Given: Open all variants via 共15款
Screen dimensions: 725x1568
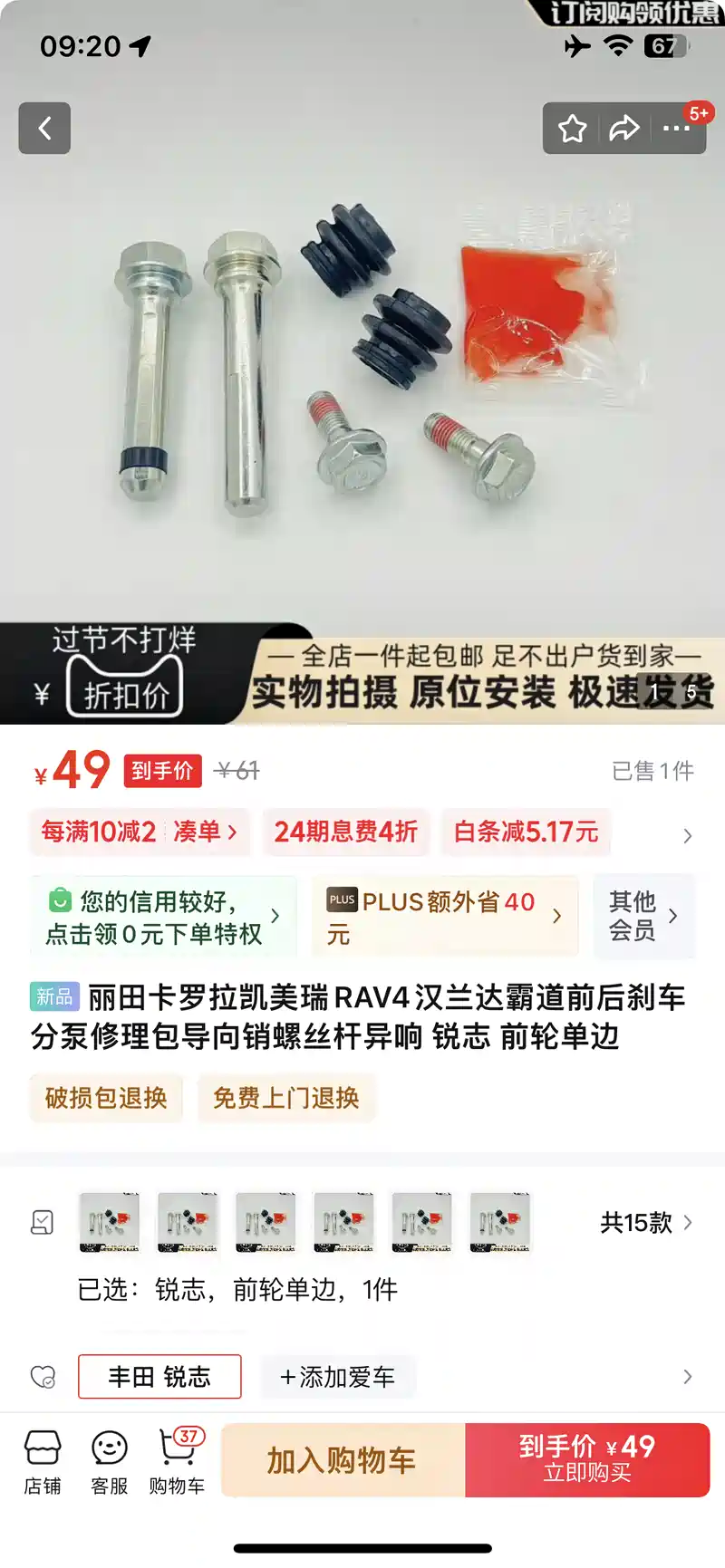Looking at the screenshot, I should [x=645, y=1223].
